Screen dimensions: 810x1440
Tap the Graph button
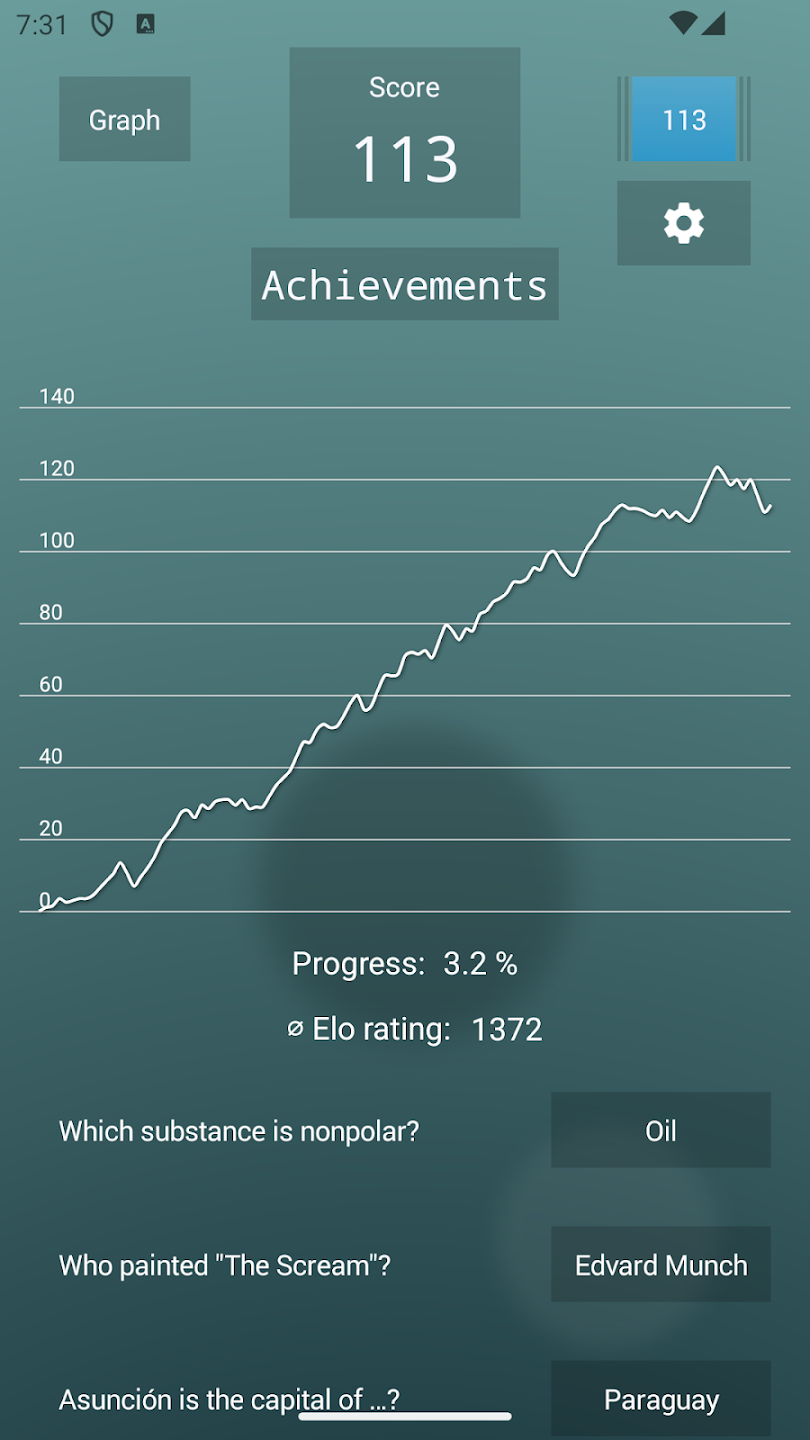pyautogui.click(x=124, y=120)
